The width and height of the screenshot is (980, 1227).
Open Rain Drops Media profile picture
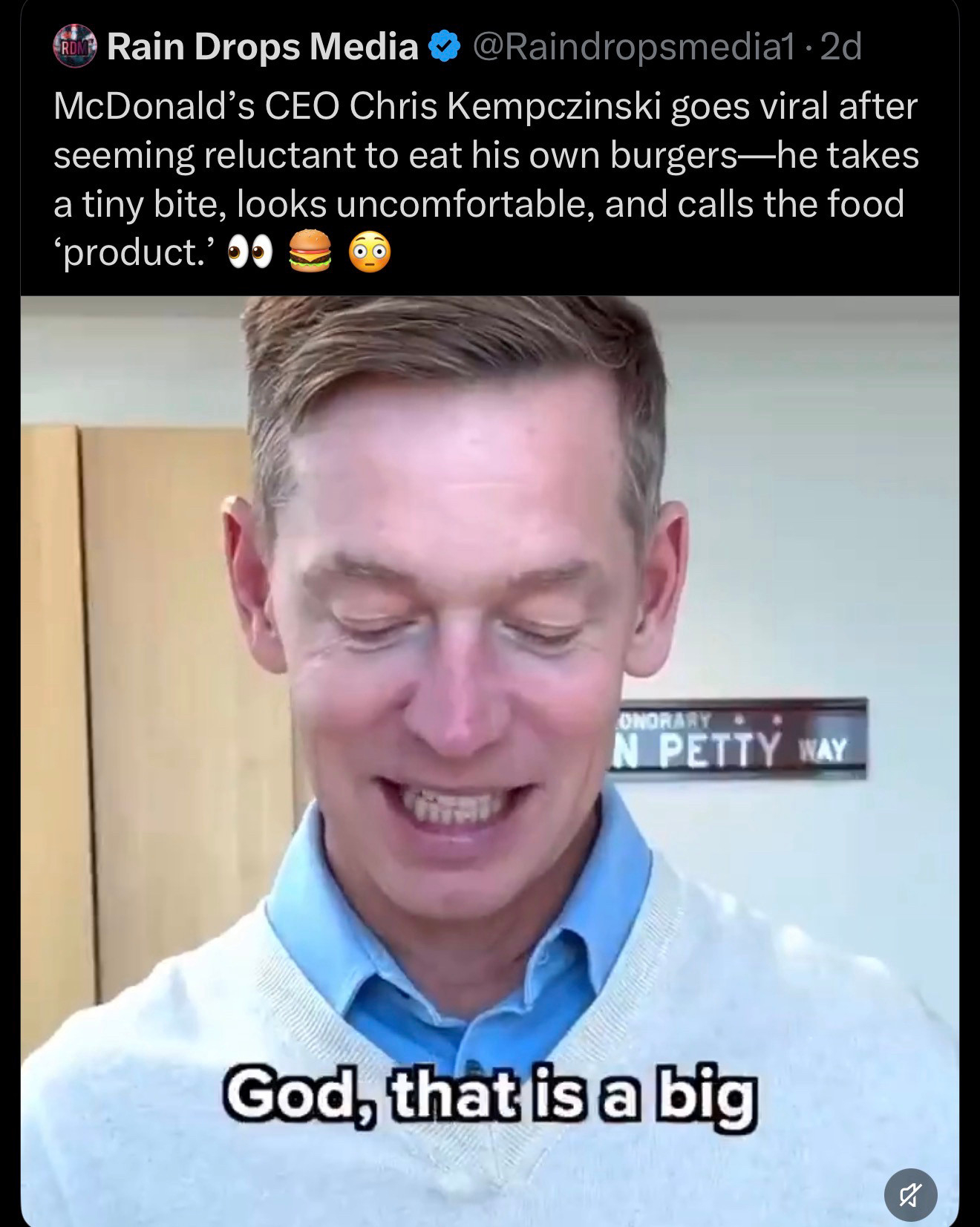pos(74,46)
